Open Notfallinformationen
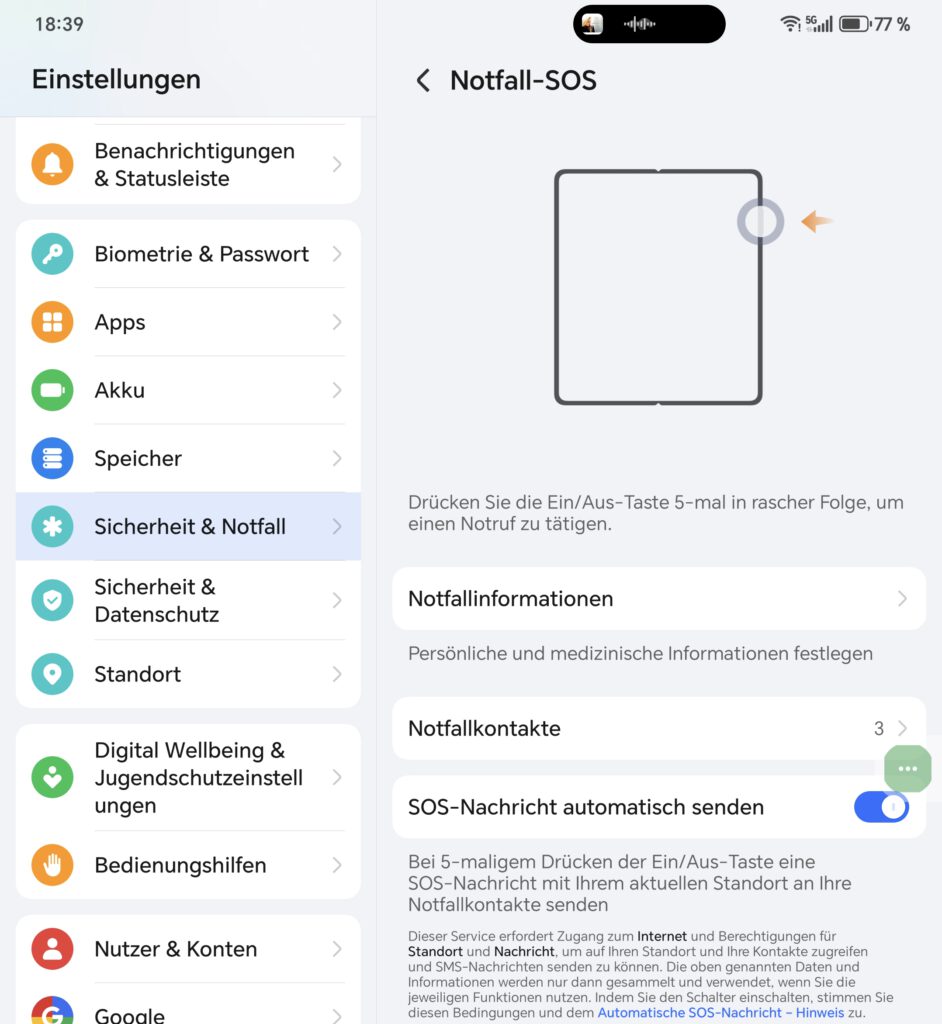The width and height of the screenshot is (942, 1024). [x=658, y=599]
